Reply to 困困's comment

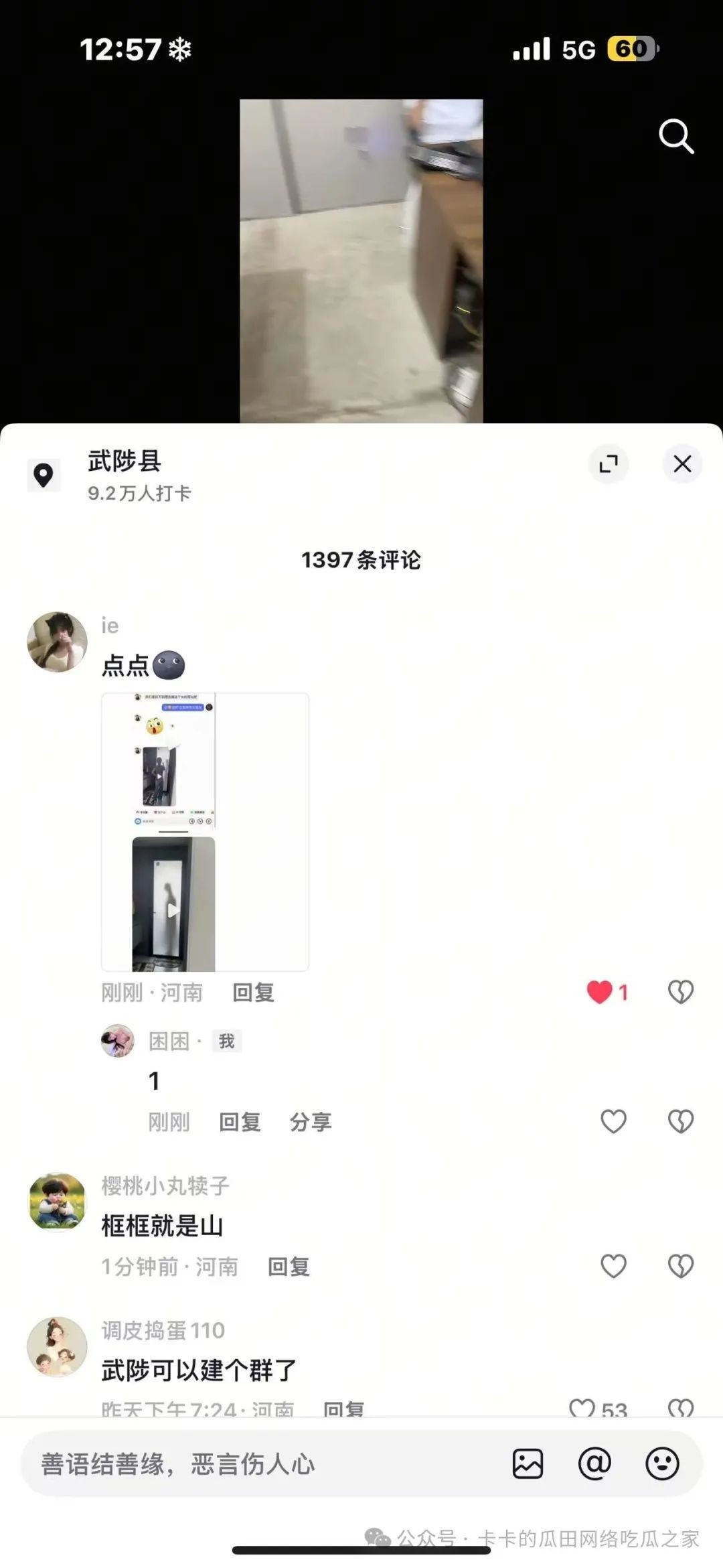(240, 1122)
